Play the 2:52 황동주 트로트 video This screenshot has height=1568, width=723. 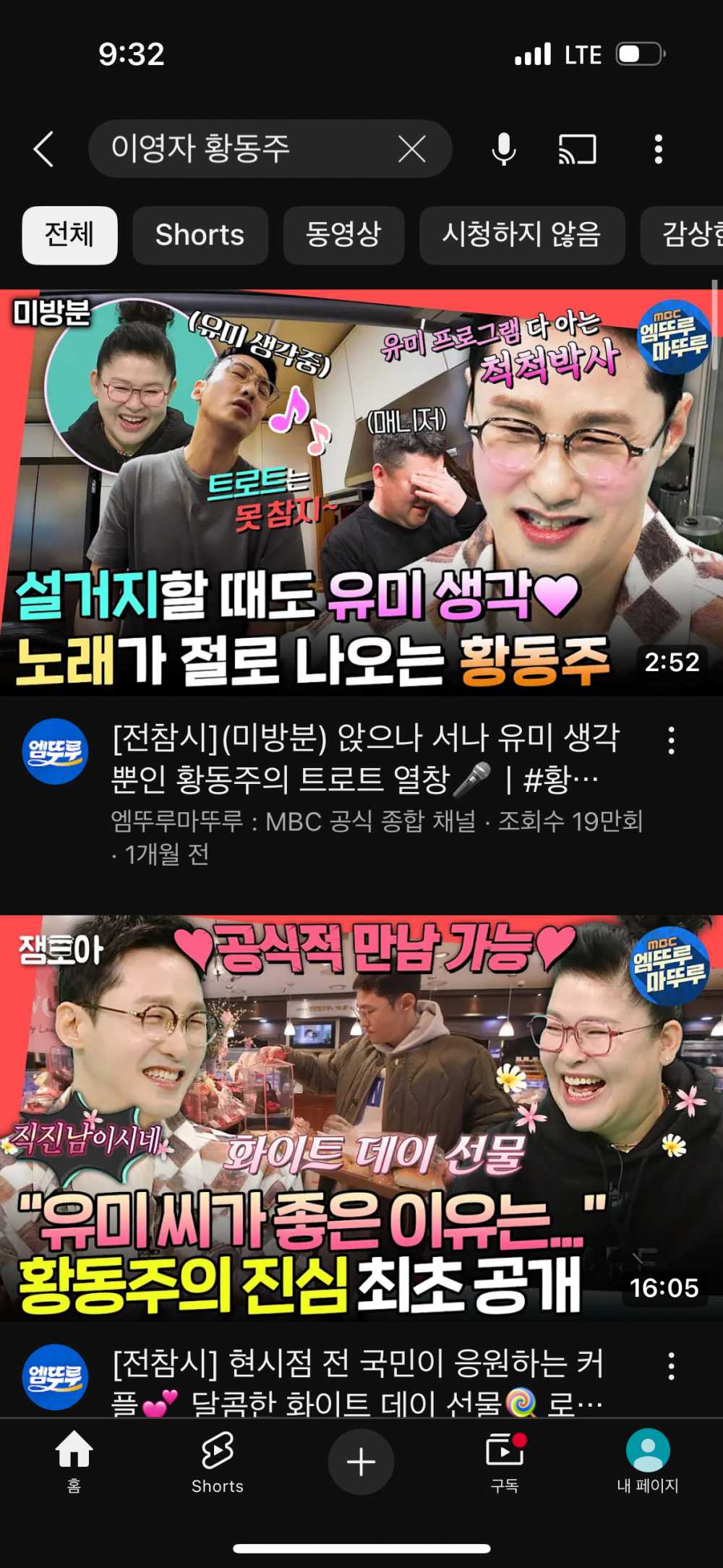[x=361, y=492]
